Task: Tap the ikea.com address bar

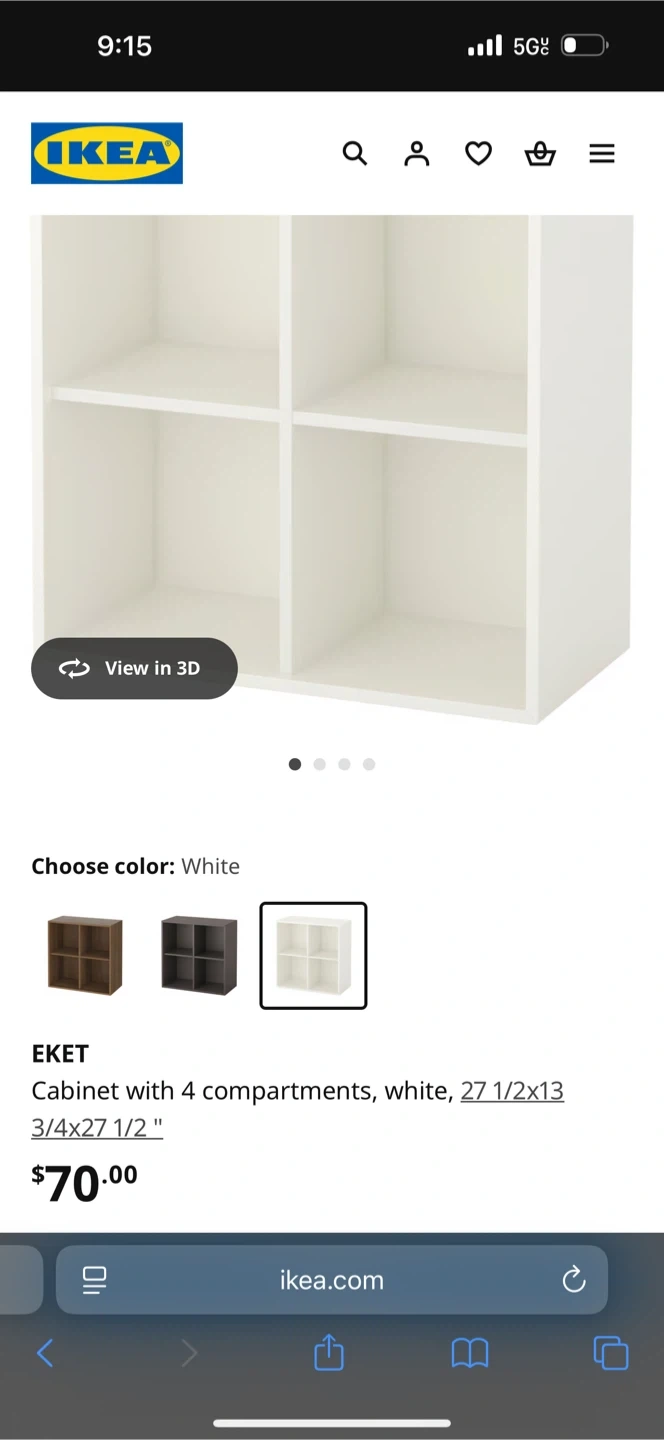Action: pyautogui.click(x=332, y=1280)
